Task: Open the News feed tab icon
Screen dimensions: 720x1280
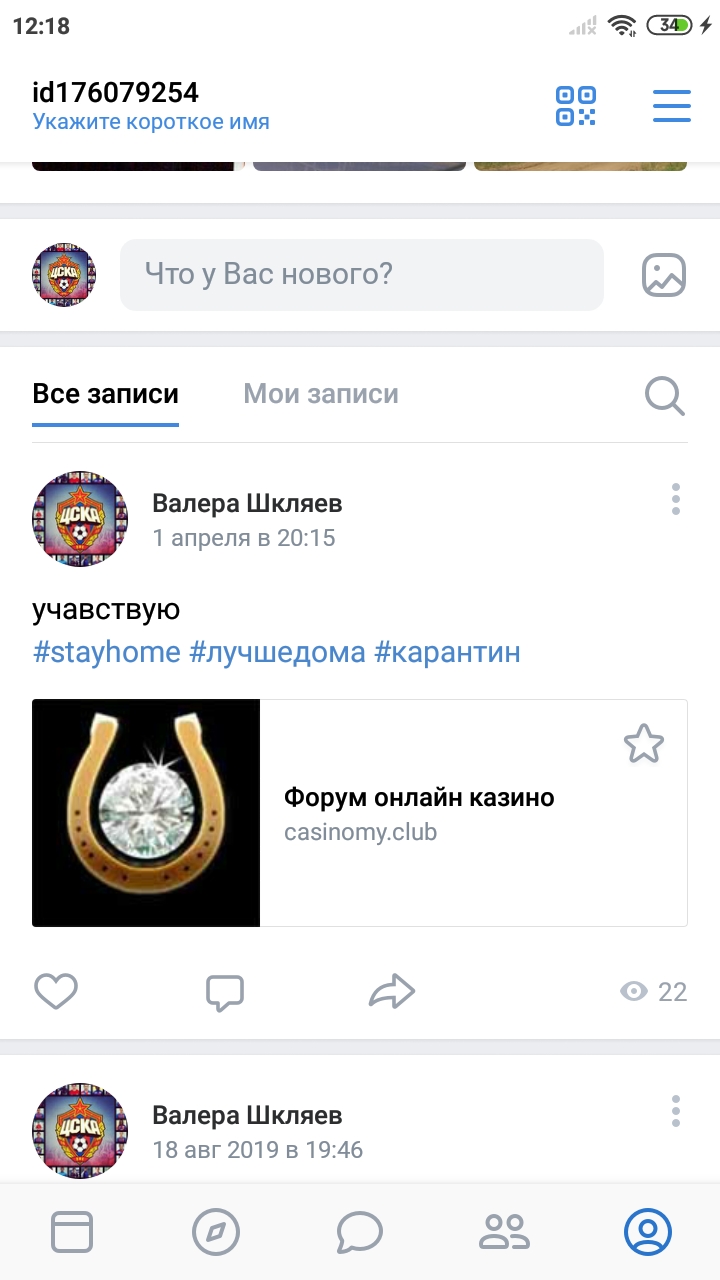Action: click(72, 1232)
